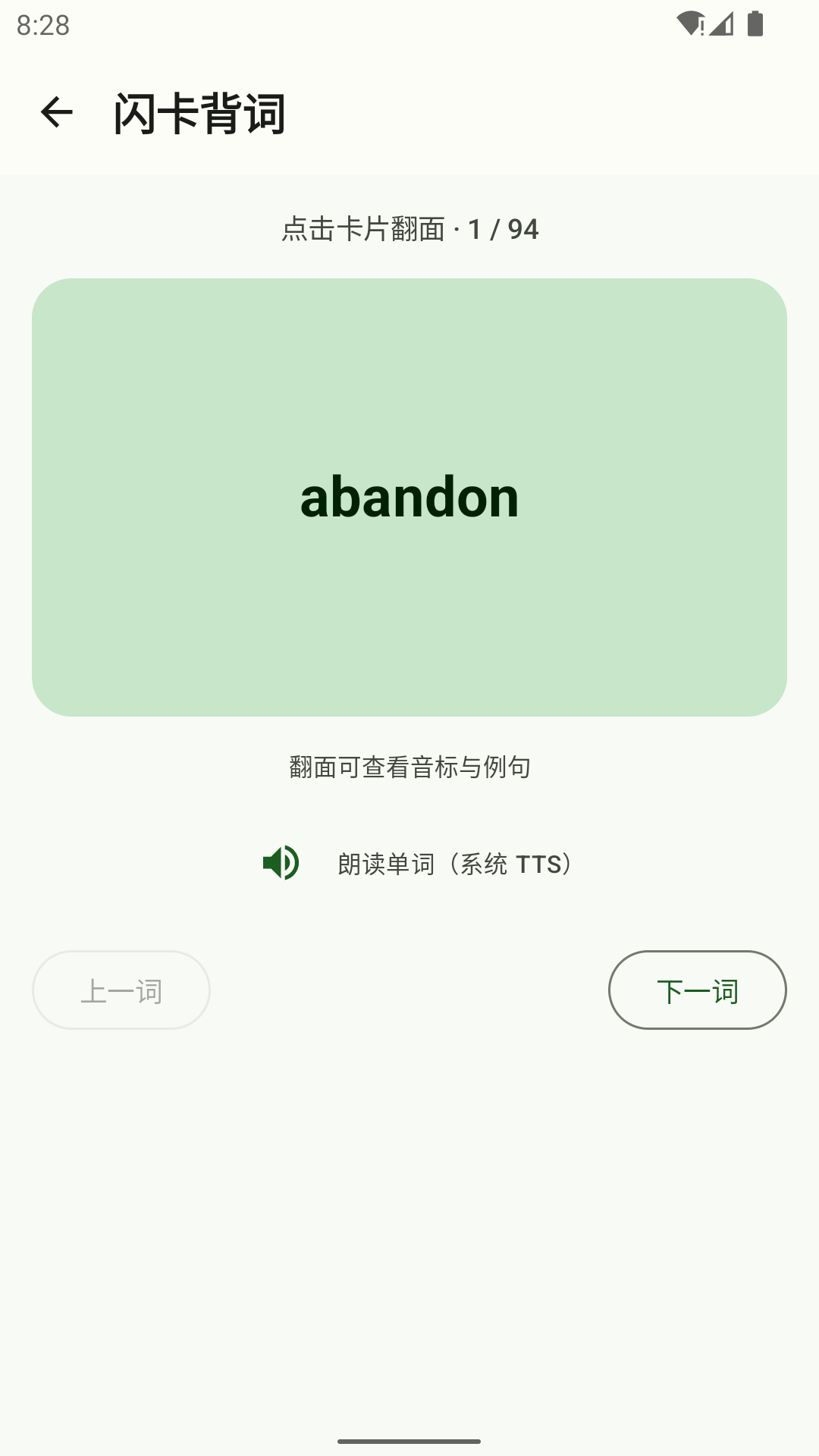This screenshot has height=1456, width=819.
Task: Flip the abandon flashcard
Action: tap(409, 497)
